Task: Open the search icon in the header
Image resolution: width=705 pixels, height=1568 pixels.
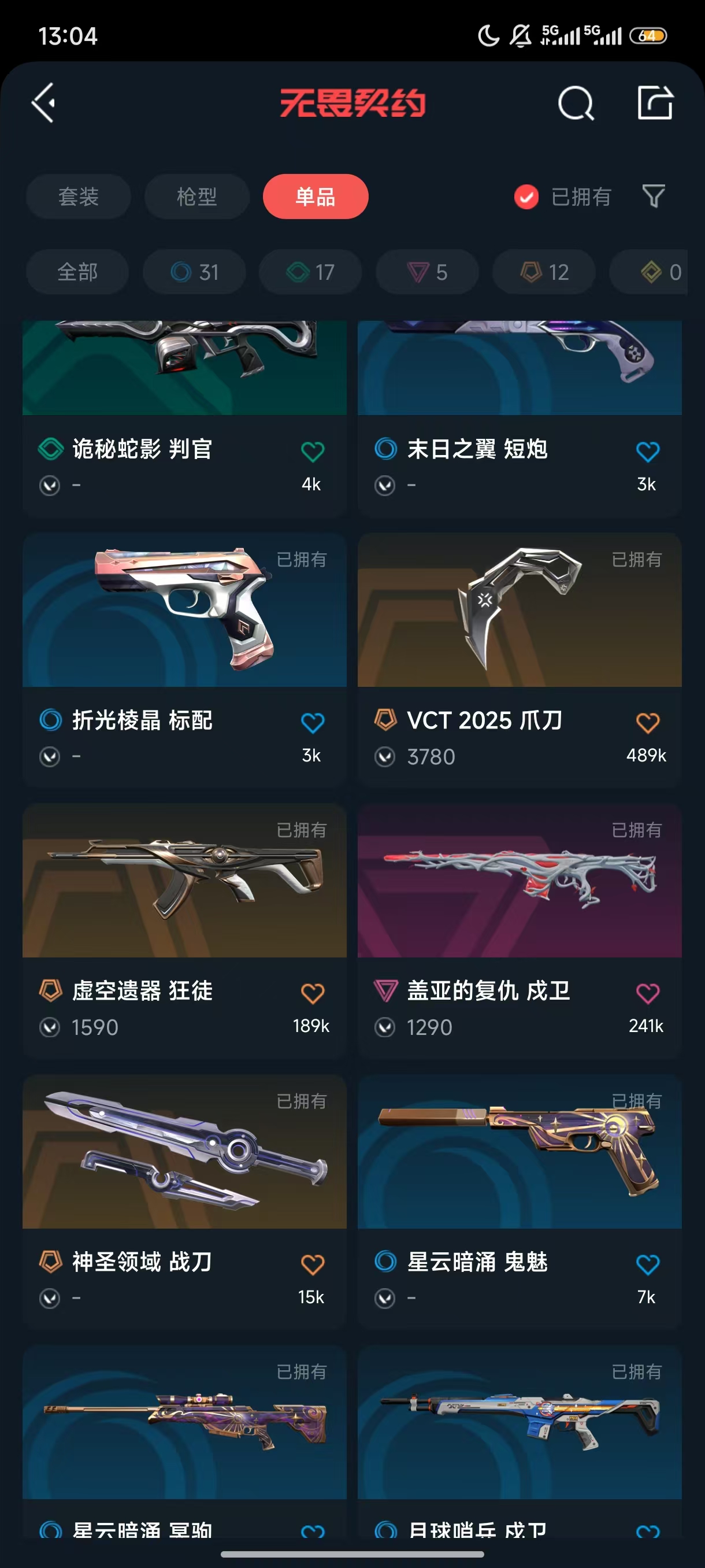Action: point(575,103)
